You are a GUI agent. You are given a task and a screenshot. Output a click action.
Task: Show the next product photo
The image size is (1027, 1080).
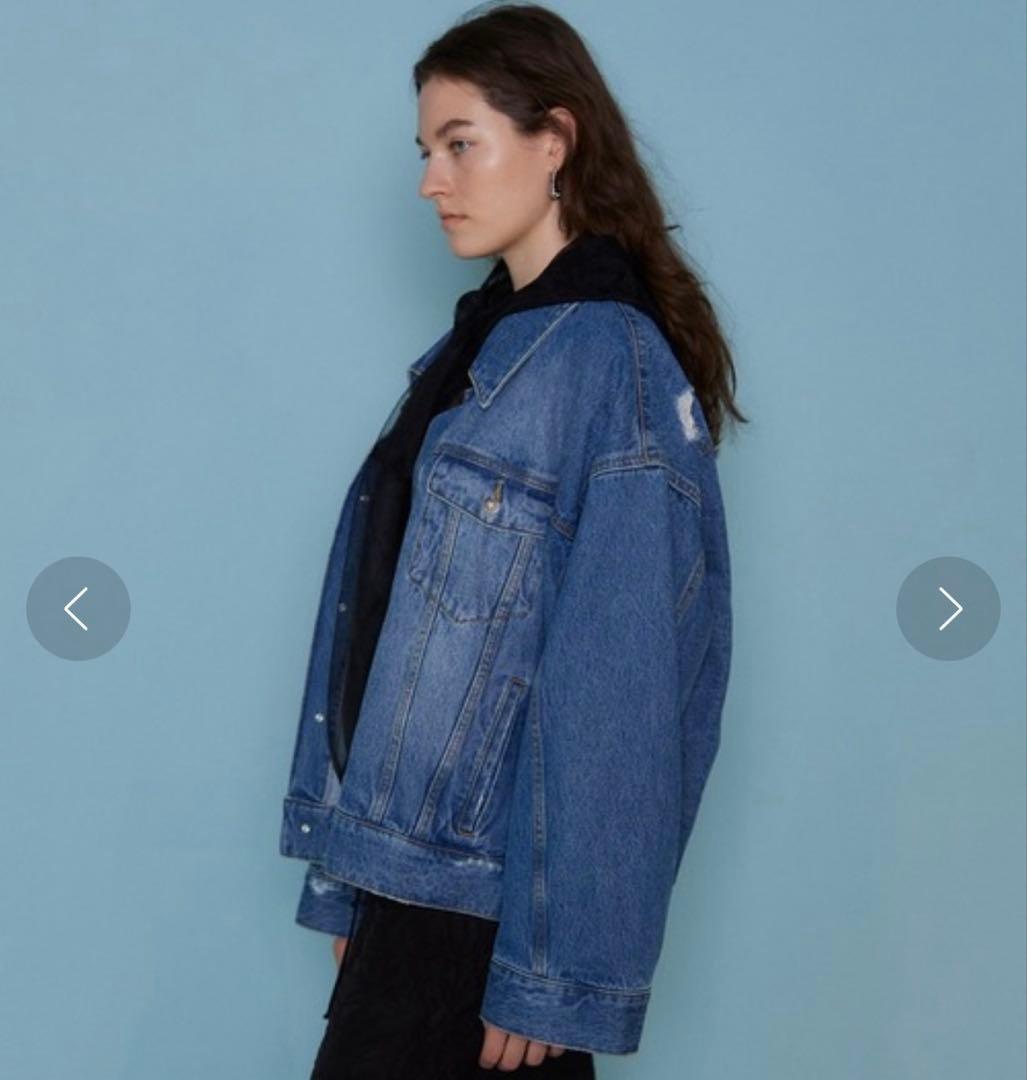948,608
